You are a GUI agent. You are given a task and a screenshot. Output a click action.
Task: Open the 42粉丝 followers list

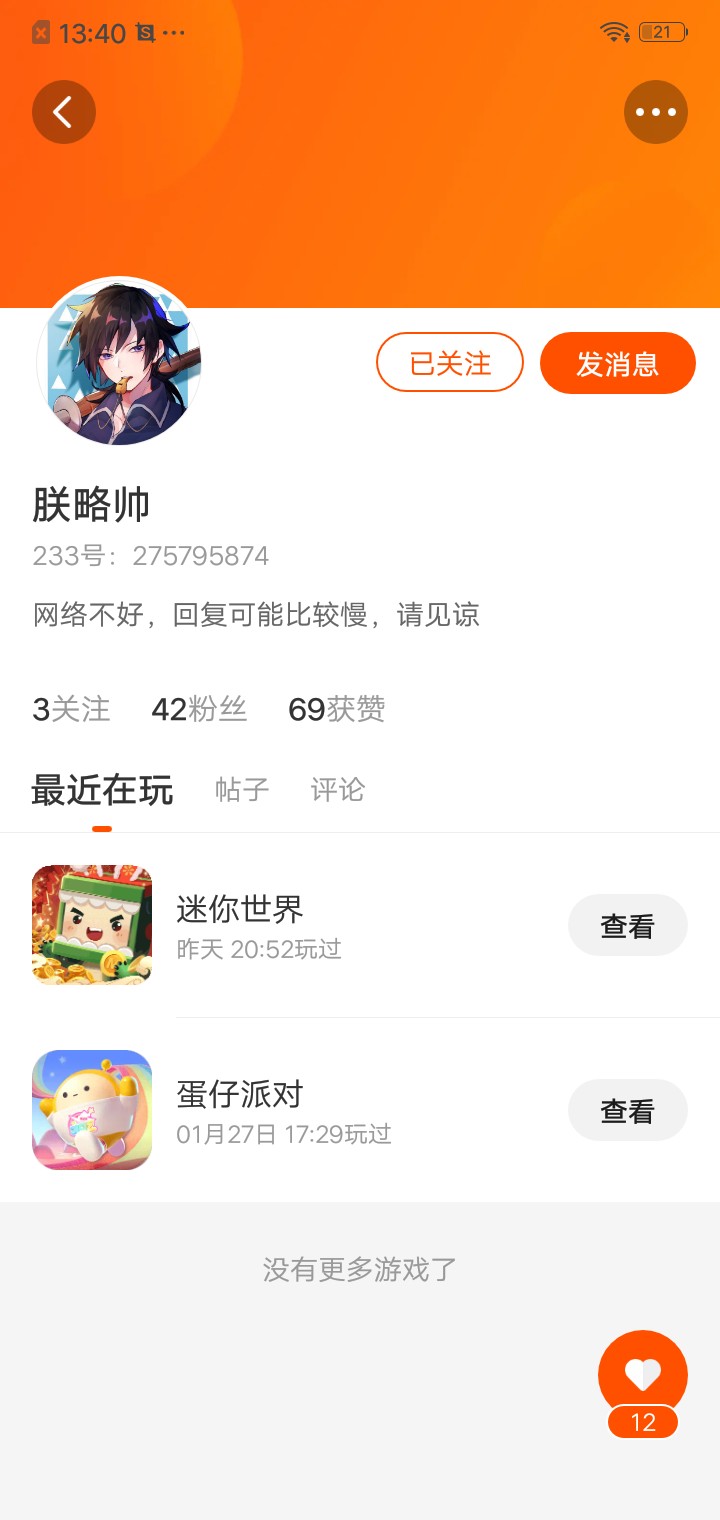click(198, 709)
